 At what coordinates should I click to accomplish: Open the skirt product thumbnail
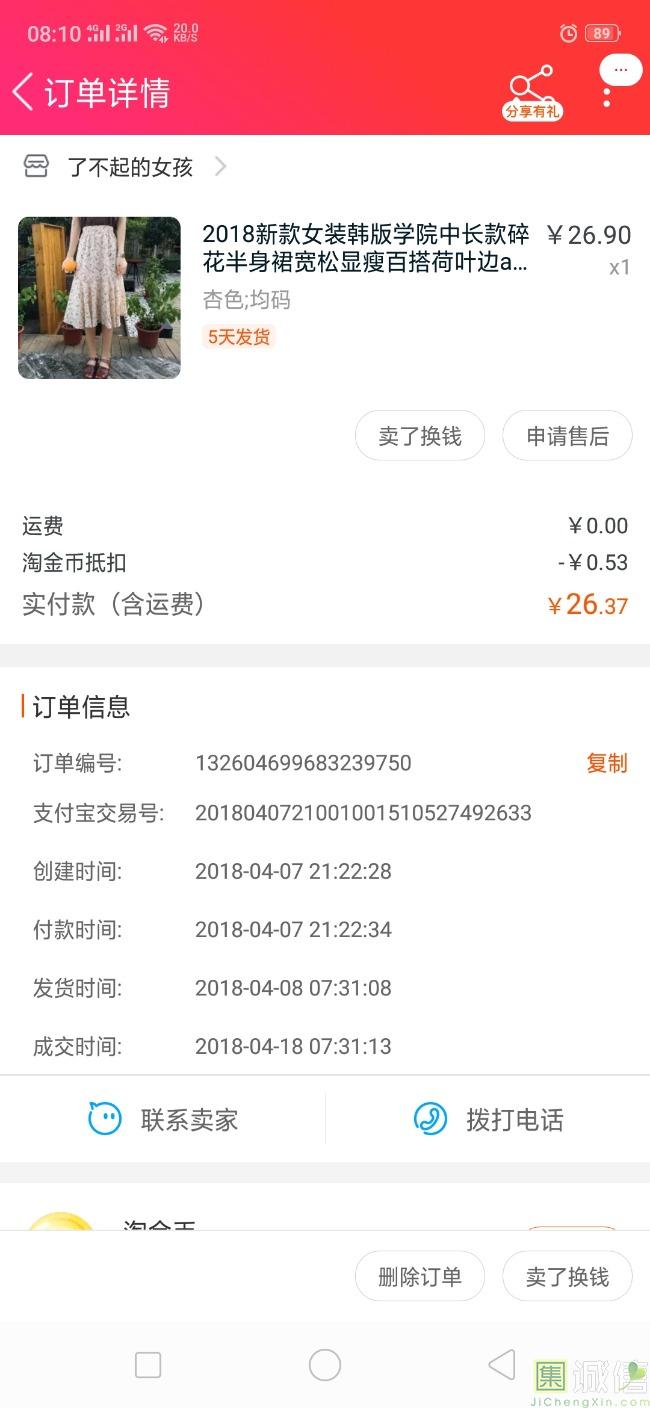pyautogui.click(x=99, y=298)
